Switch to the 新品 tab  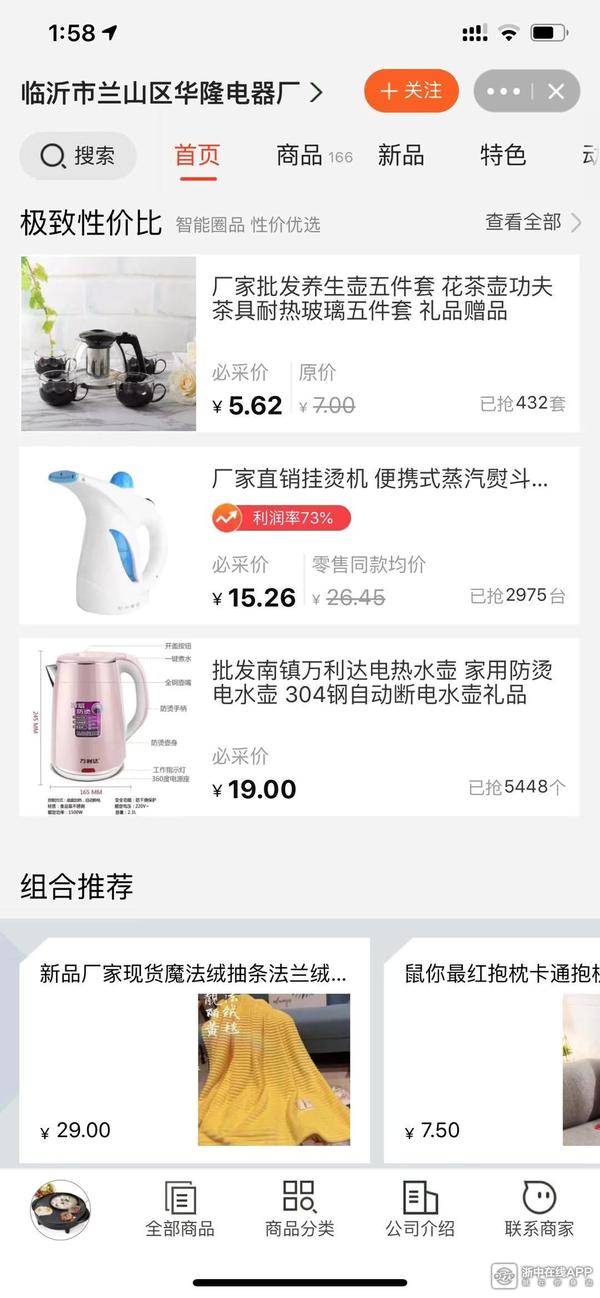401,156
